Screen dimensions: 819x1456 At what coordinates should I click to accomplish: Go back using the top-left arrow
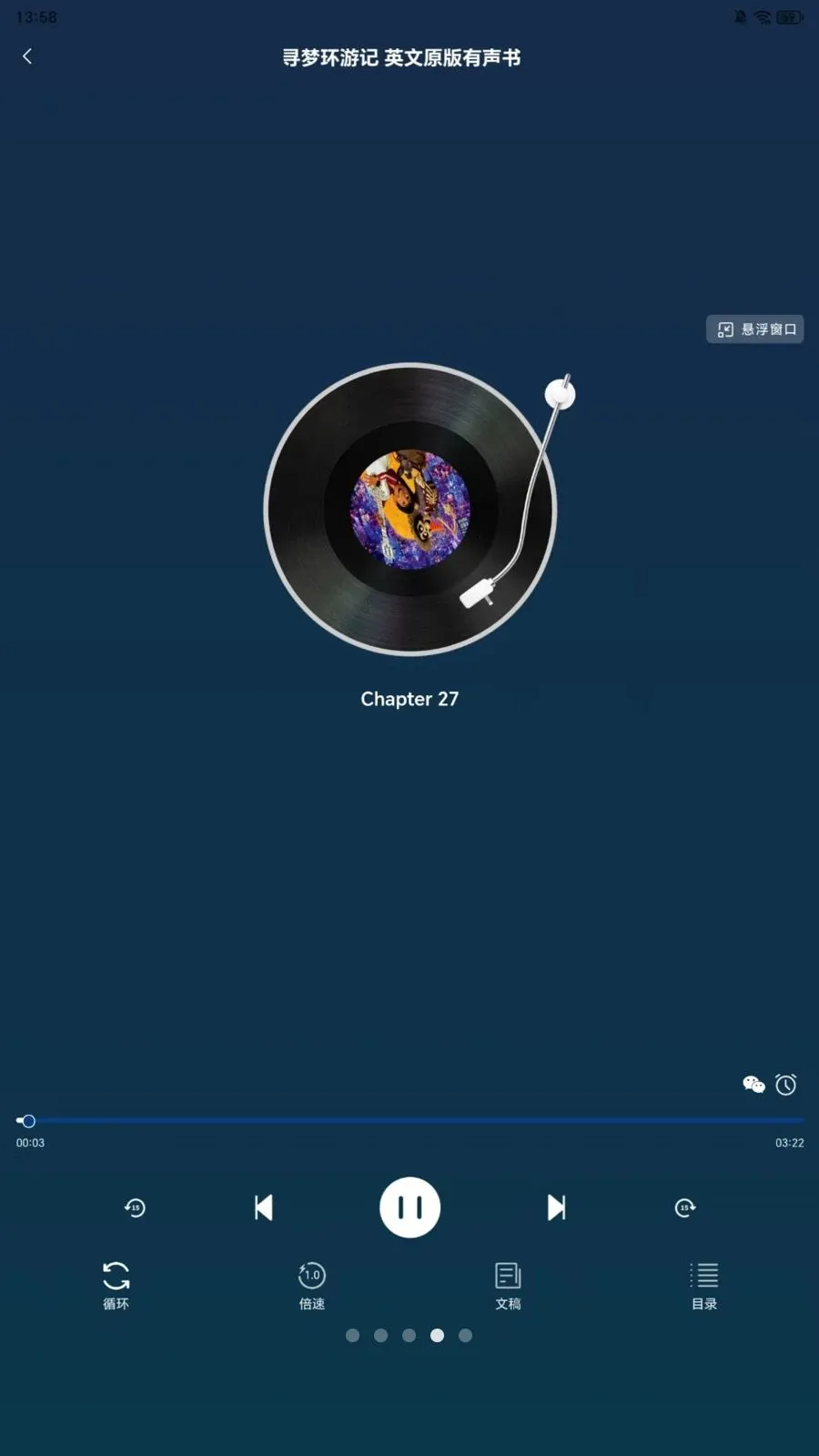(27, 56)
